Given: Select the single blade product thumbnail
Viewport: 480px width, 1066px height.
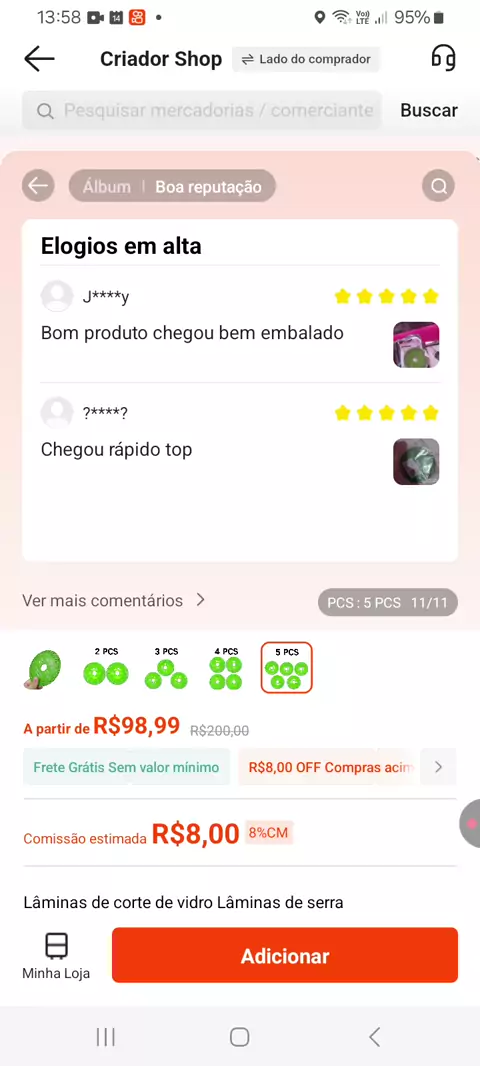Looking at the screenshot, I should (44, 669).
